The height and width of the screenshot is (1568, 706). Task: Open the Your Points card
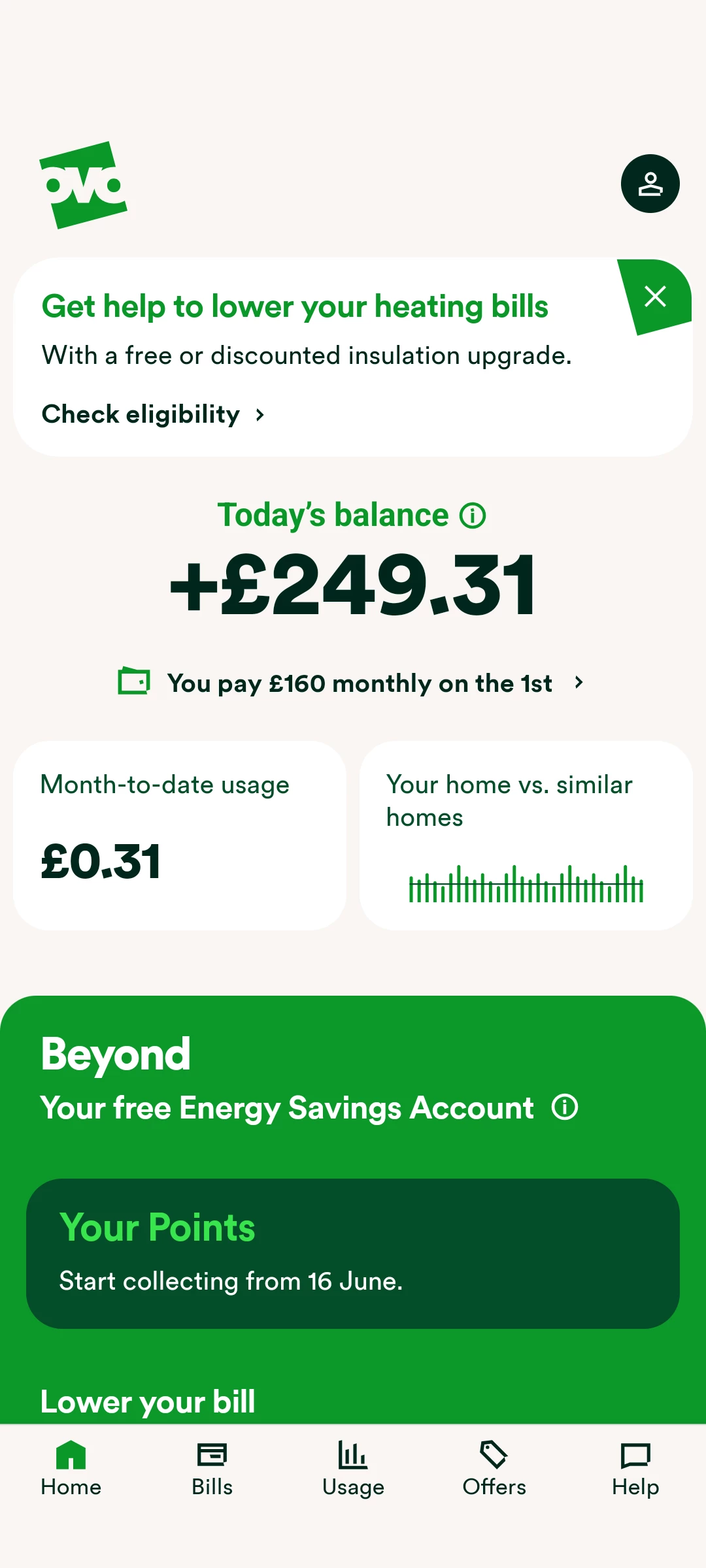(353, 1253)
